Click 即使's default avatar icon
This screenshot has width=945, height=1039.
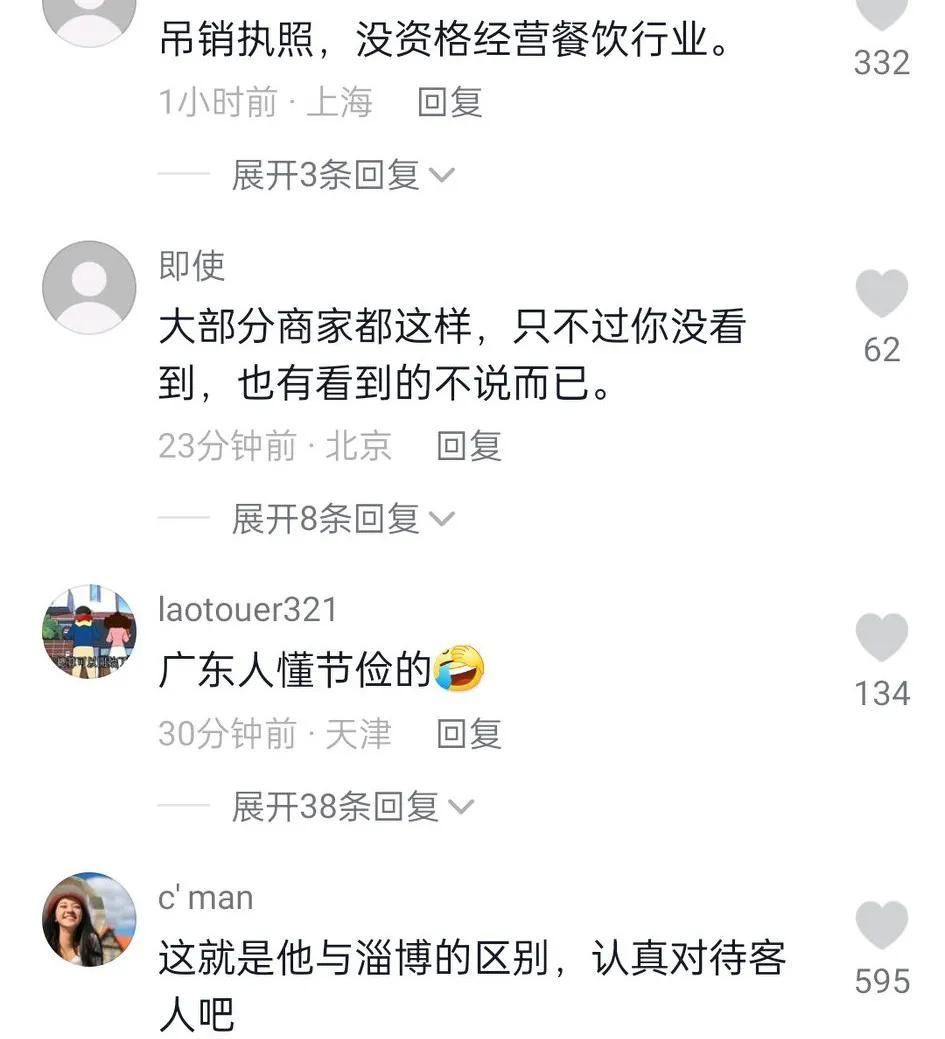tap(88, 287)
